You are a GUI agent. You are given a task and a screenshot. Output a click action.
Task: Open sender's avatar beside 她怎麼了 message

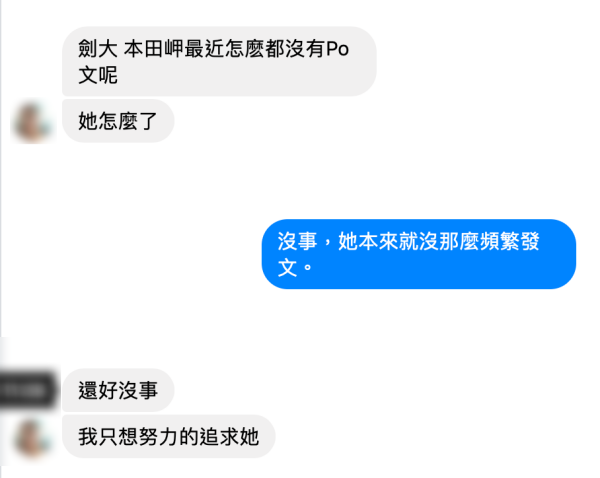click(x=32, y=122)
